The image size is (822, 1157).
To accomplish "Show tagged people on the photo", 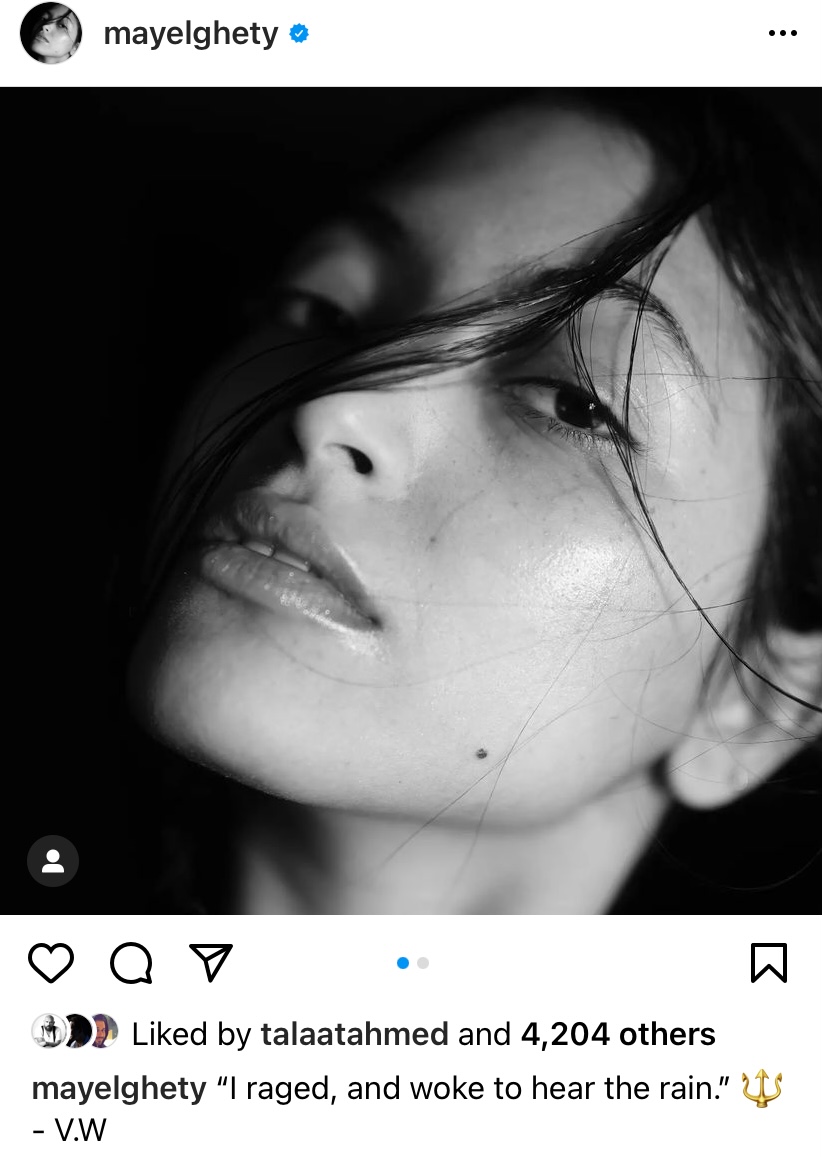I will 53,860.
